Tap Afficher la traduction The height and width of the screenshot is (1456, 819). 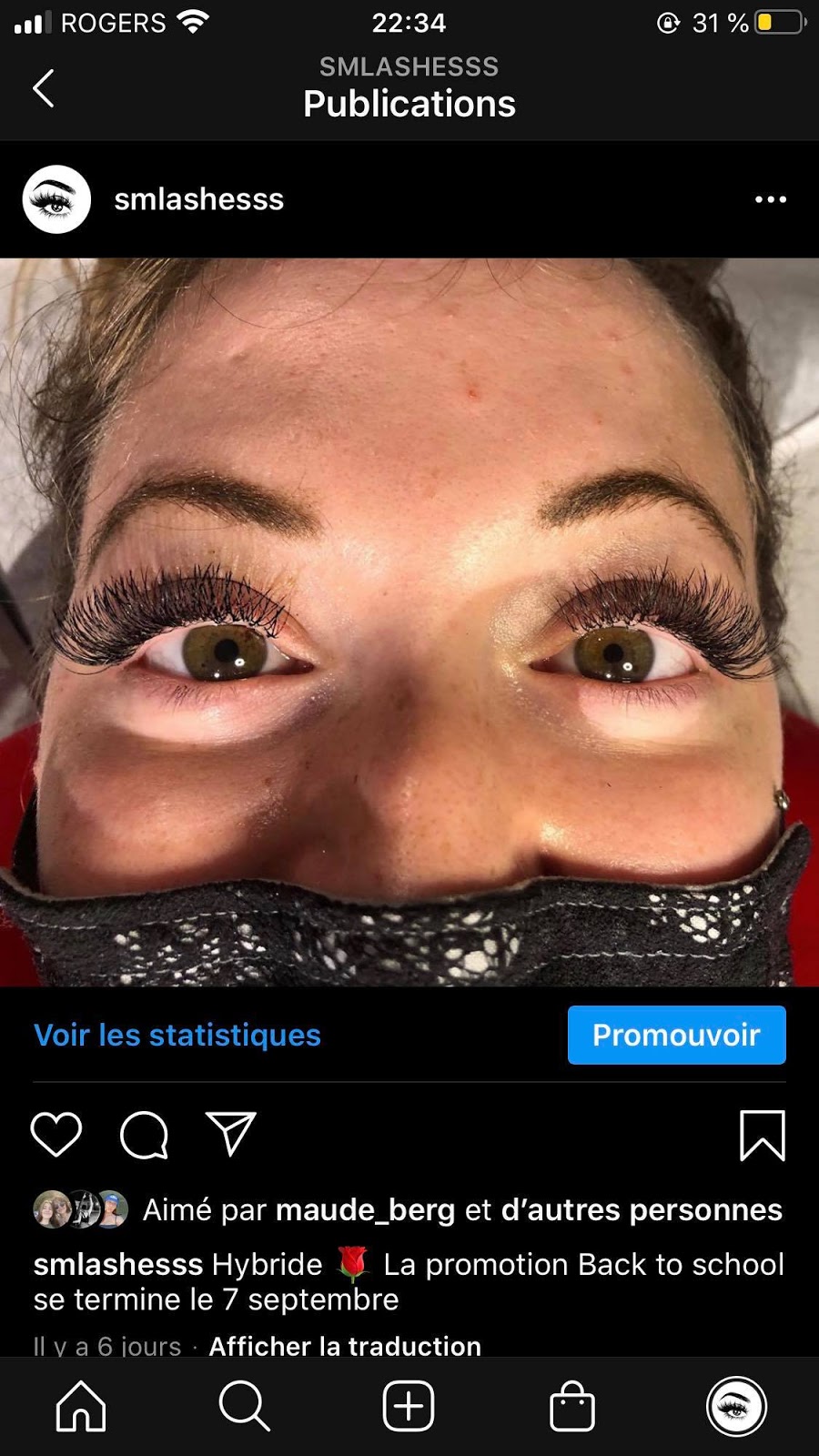(x=345, y=1346)
